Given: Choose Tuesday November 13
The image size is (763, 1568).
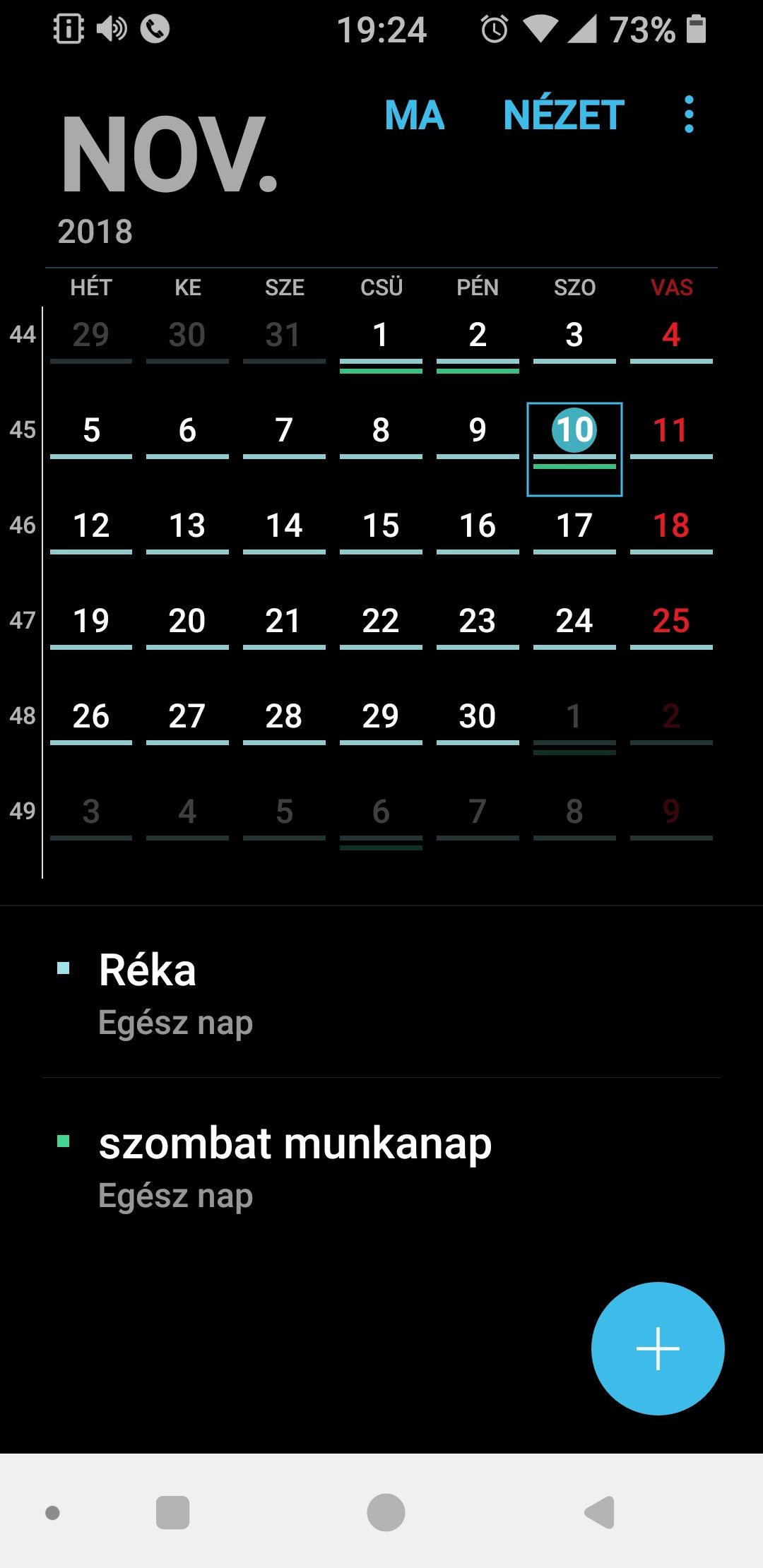Looking at the screenshot, I should click(x=187, y=526).
